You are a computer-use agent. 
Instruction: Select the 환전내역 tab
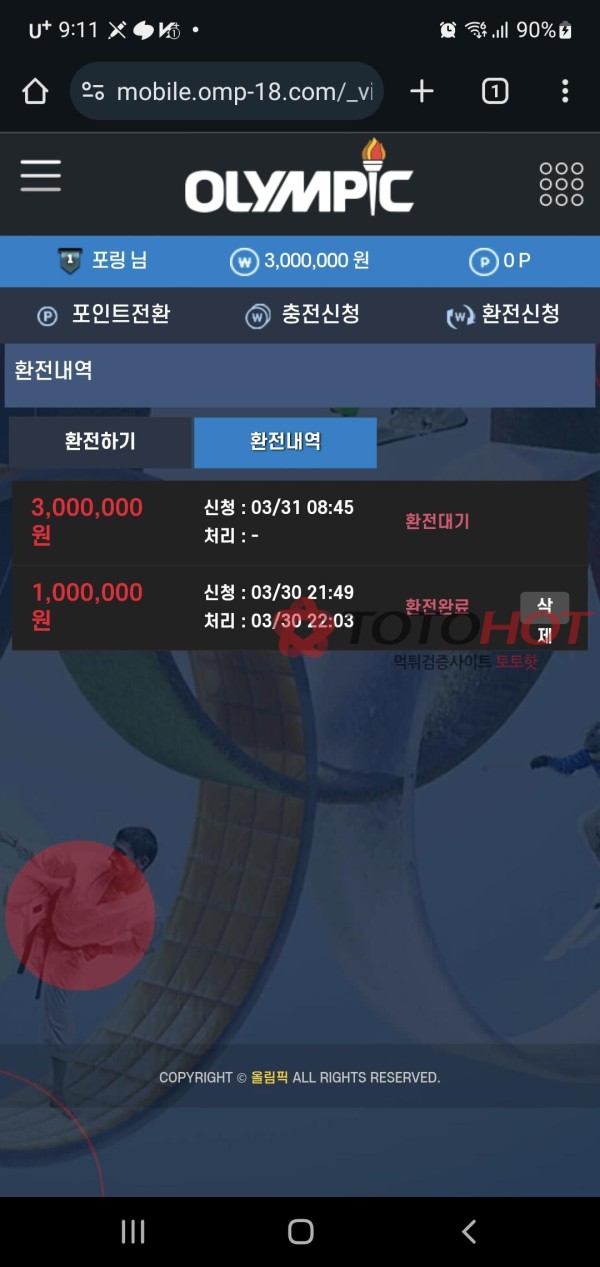click(285, 442)
